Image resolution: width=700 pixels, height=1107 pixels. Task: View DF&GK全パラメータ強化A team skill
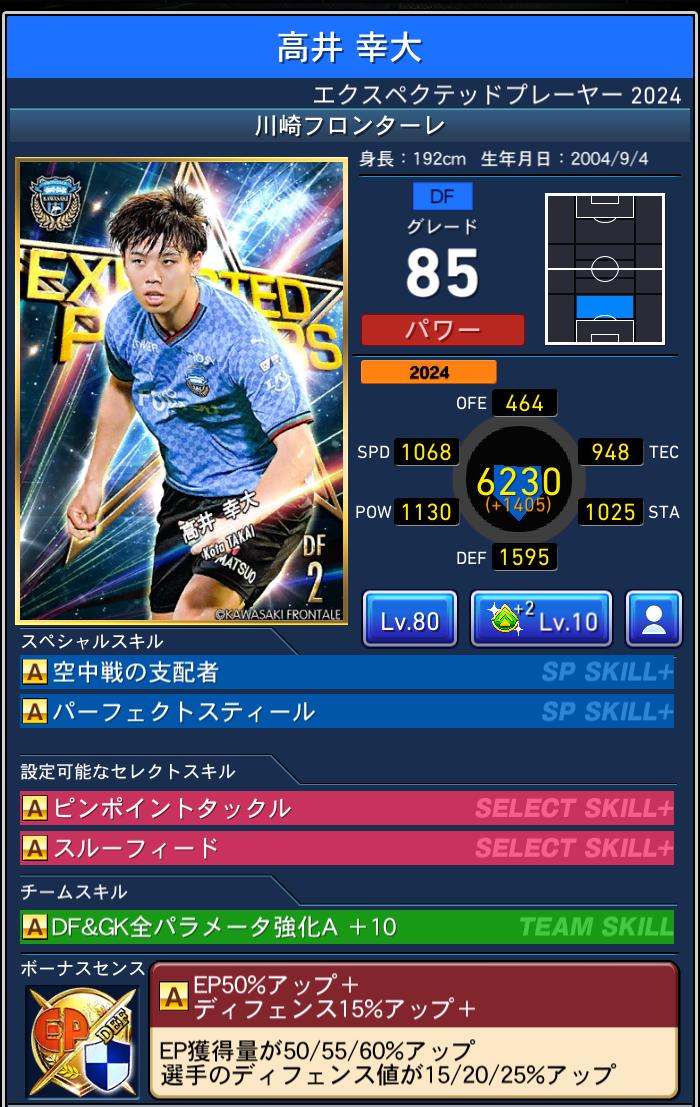[346, 927]
